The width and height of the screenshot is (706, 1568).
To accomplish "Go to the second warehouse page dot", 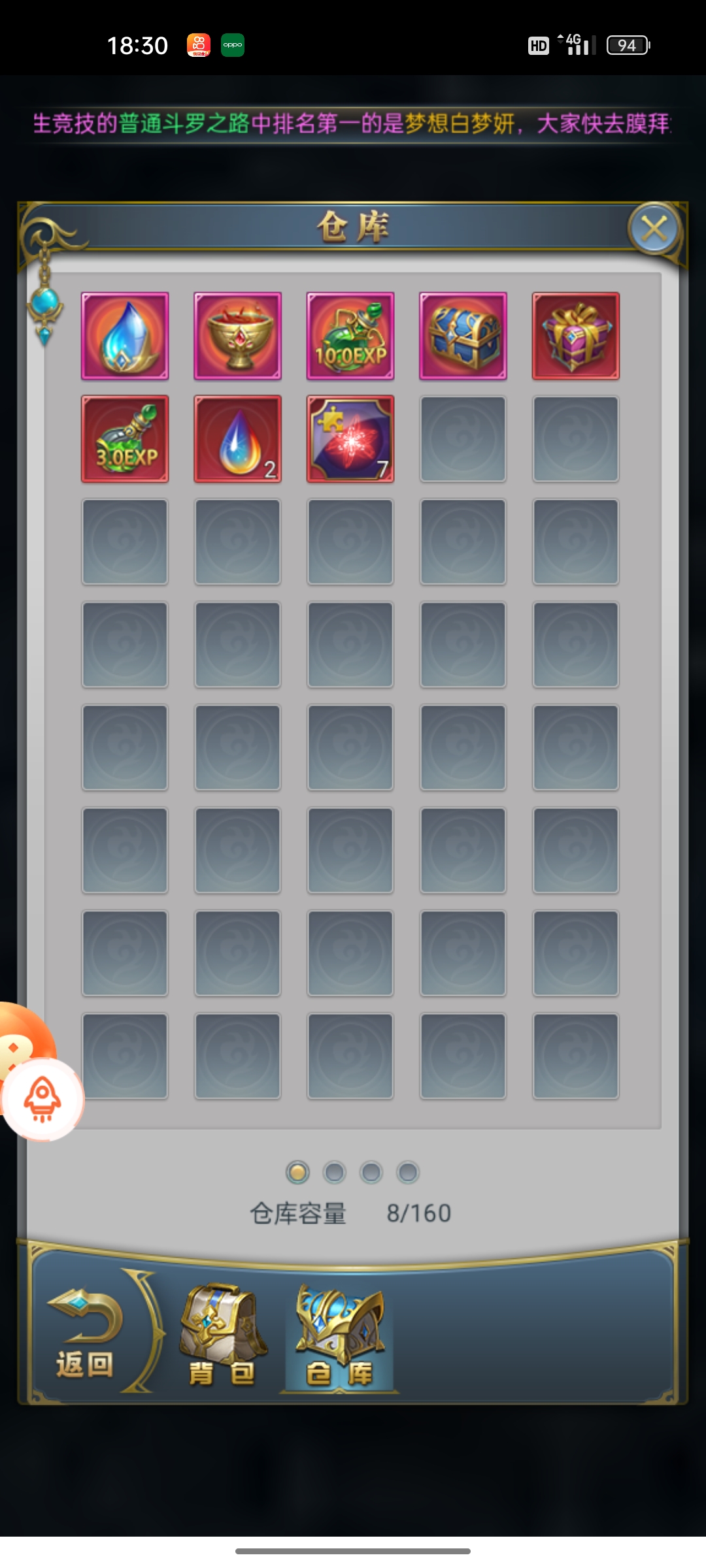I will click(334, 1173).
